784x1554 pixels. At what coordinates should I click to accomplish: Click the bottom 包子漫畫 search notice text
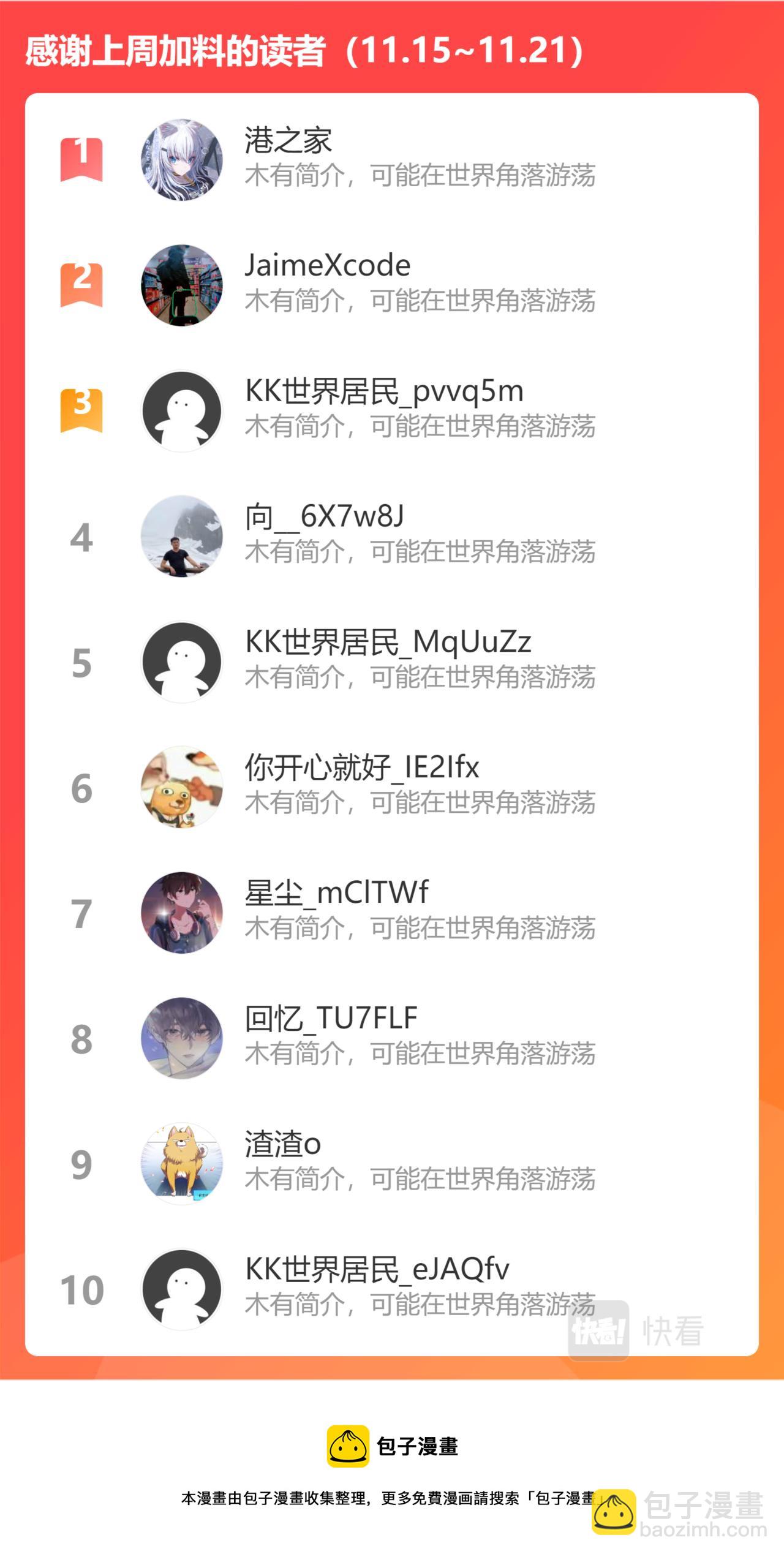tap(392, 1508)
